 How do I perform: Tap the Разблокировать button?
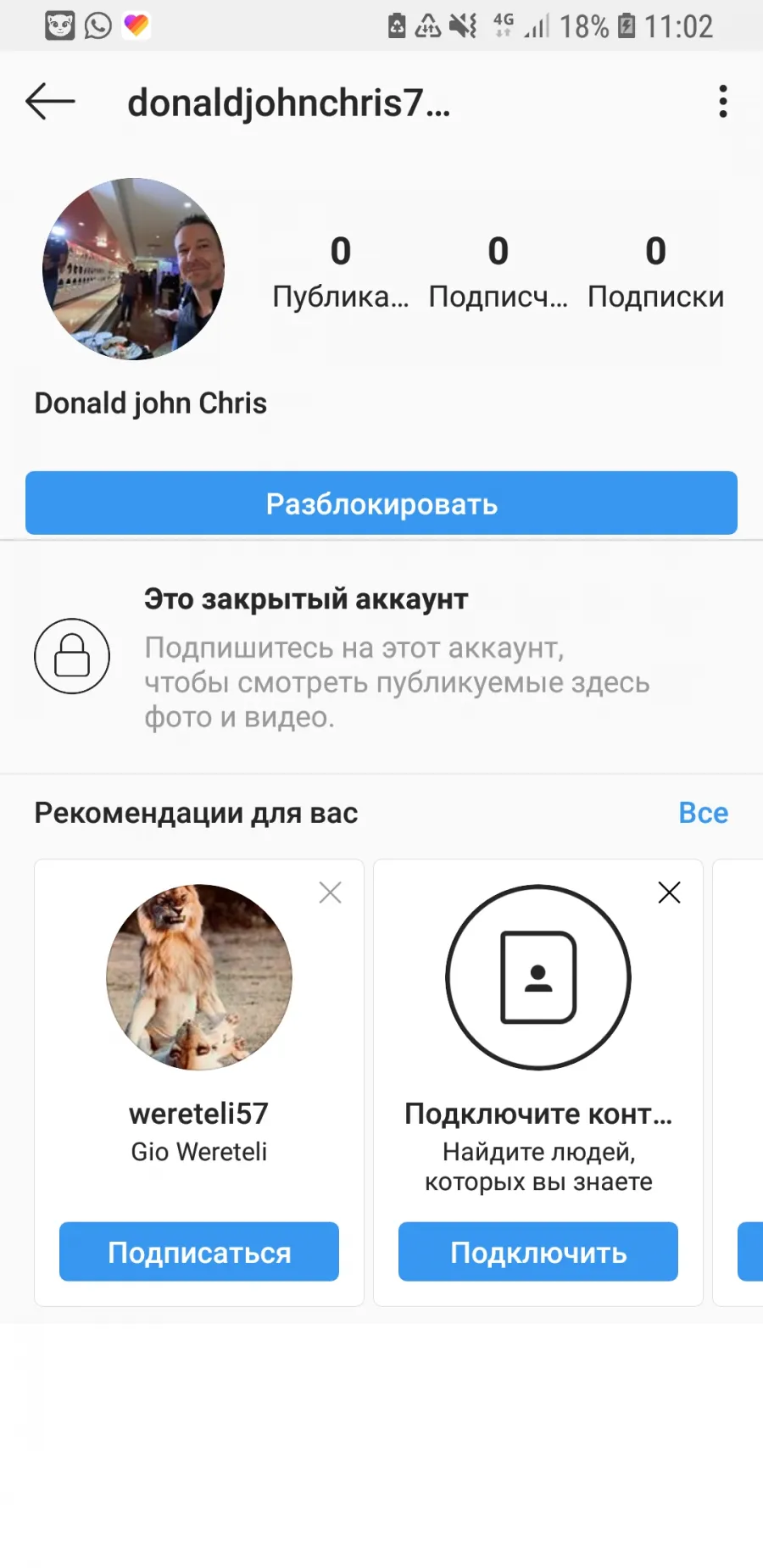click(381, 503)
